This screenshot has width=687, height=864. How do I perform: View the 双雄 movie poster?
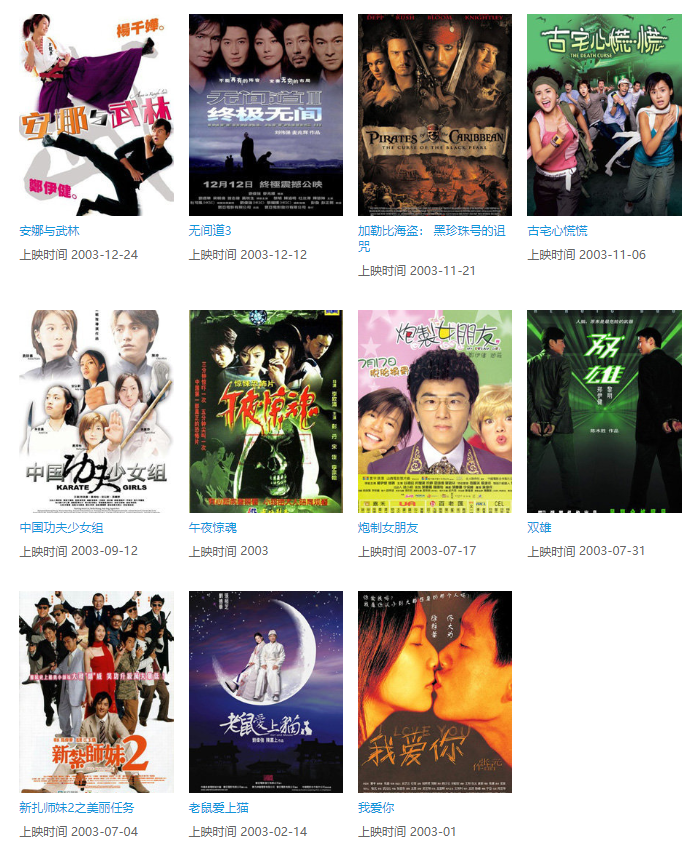pos(604,411)
